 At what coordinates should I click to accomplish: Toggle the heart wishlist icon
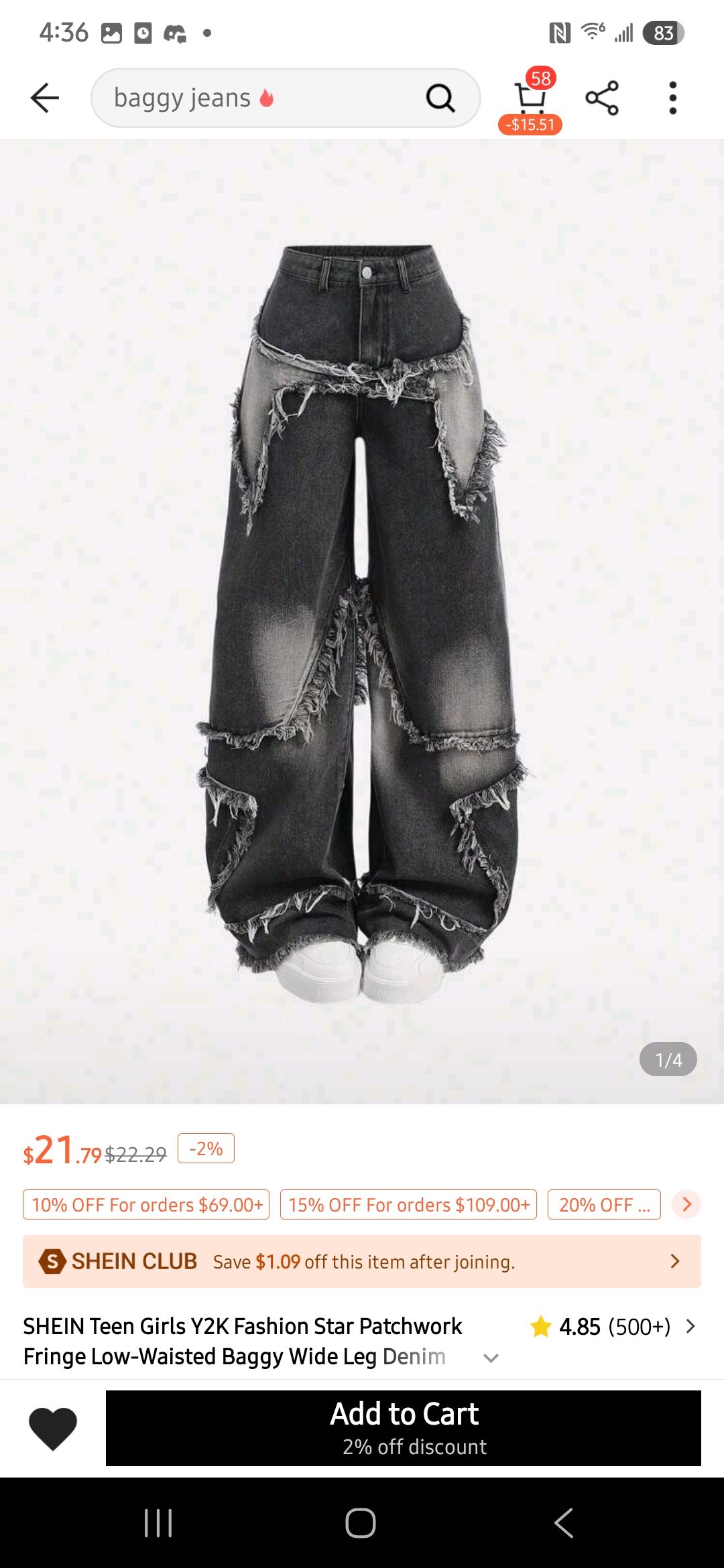[53, 1428]
